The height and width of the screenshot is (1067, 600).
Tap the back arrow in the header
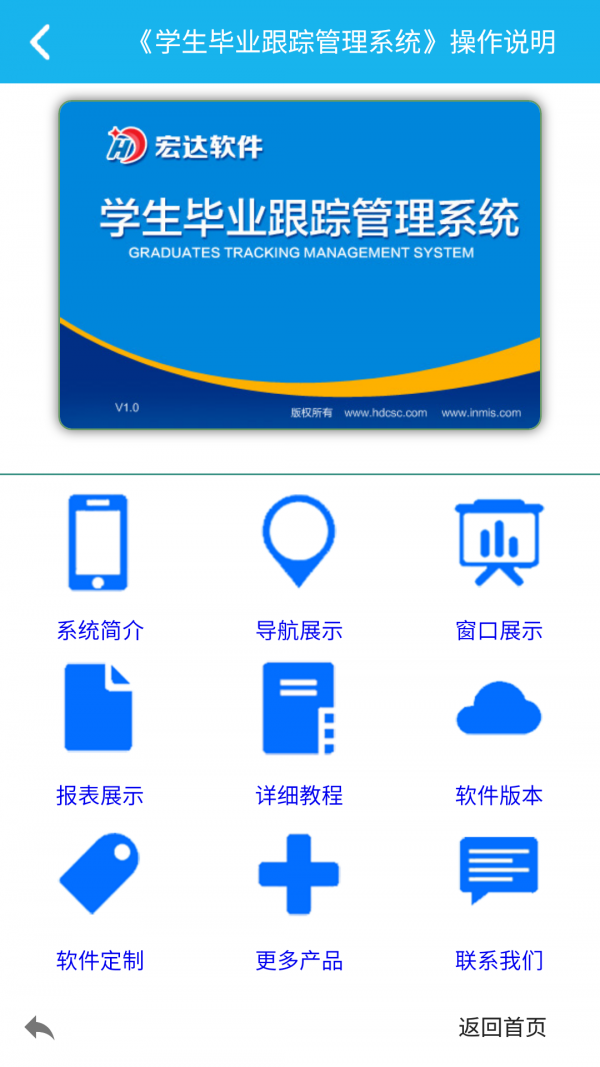point(40,42)
